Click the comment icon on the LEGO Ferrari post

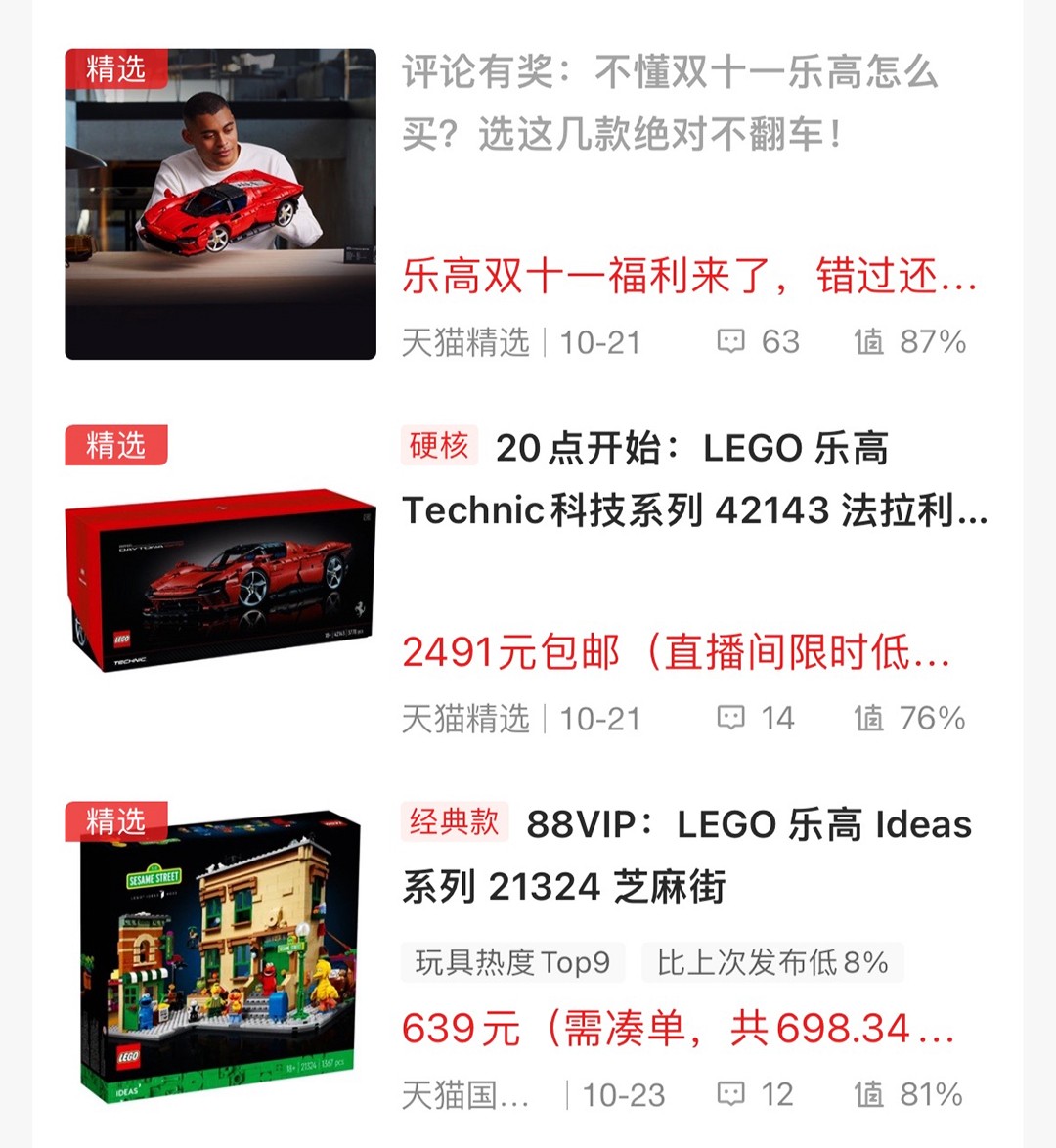[x=733, y=341]
